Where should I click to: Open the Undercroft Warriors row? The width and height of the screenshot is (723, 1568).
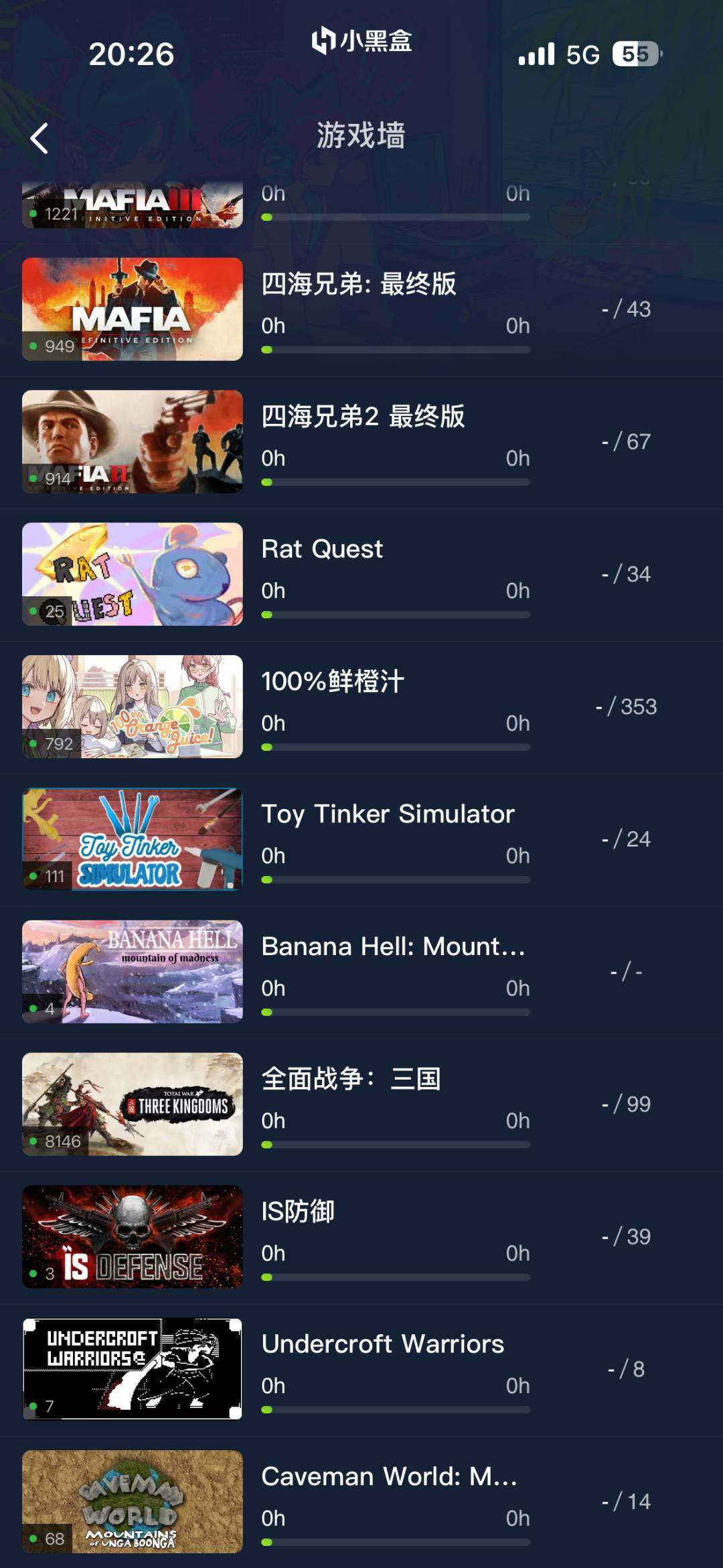coord(361,1368)
